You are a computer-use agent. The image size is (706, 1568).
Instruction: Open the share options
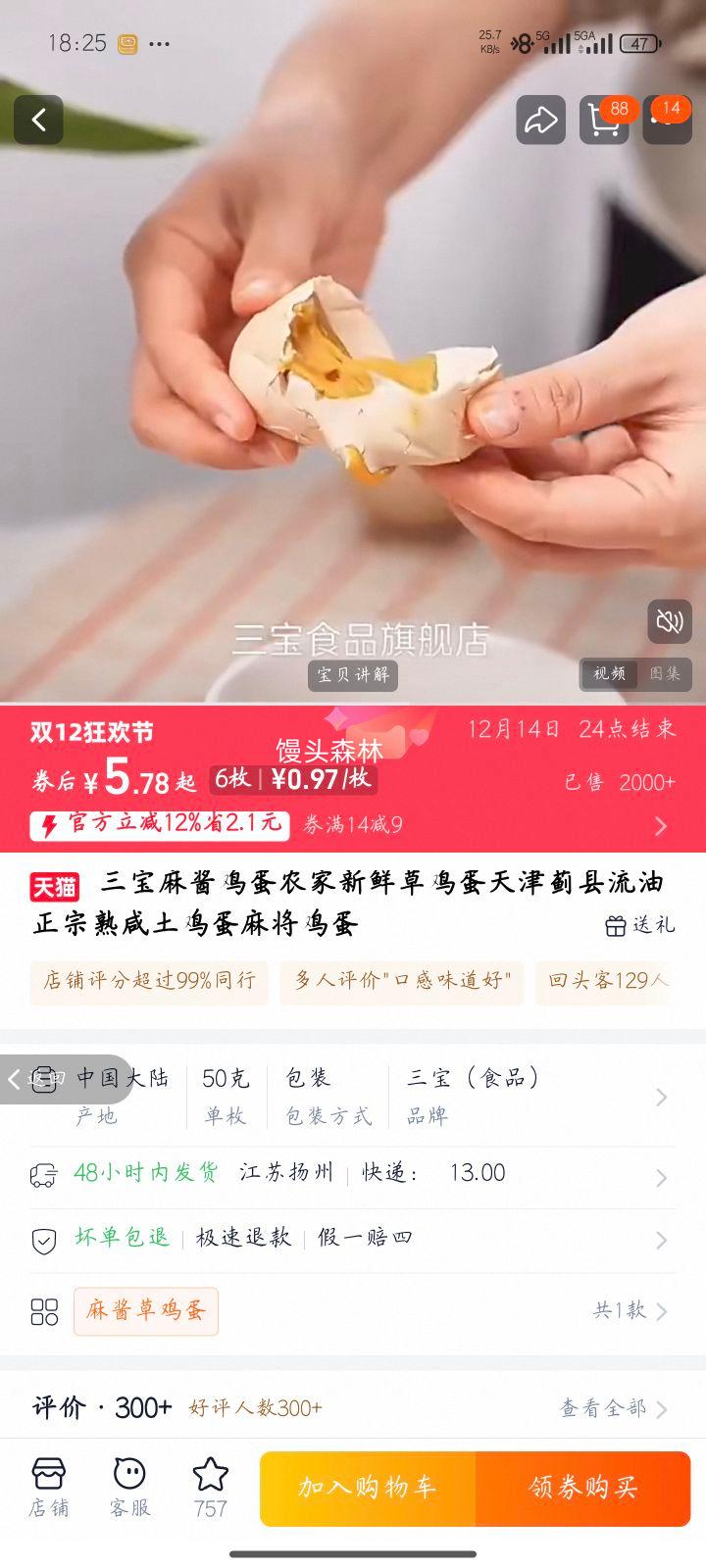point(540,120)
